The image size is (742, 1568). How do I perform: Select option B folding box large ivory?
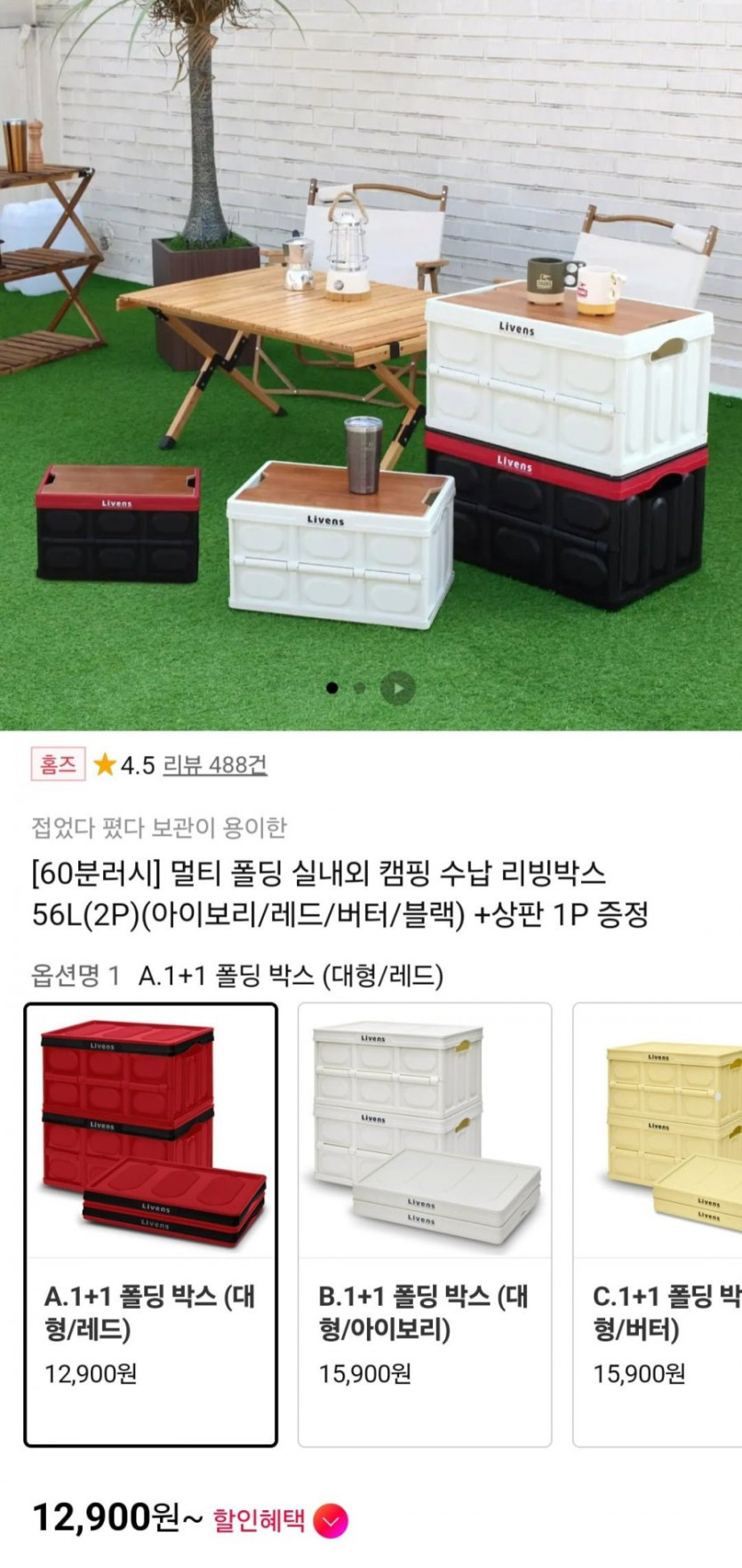tap(424, 1225)
